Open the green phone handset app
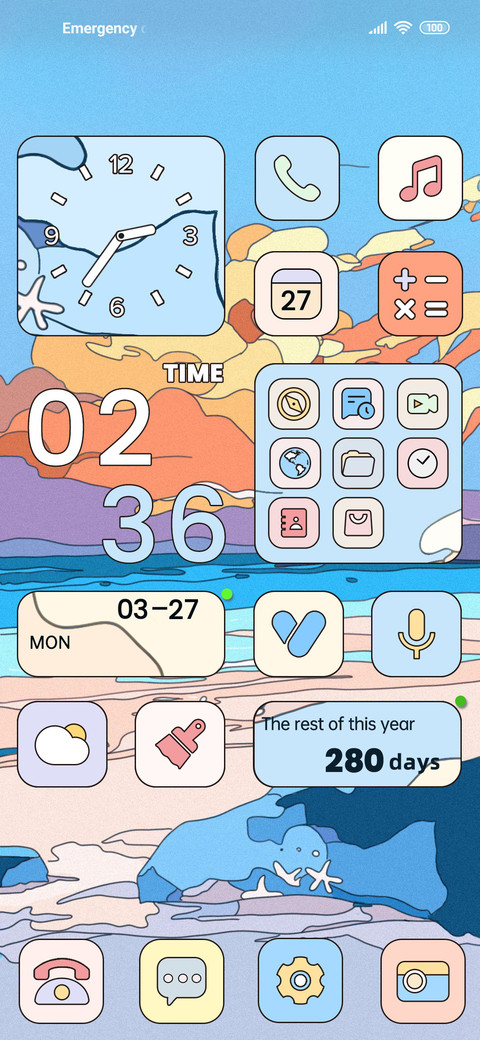Image resolution: width=480 pixels, height=1040 pixels. tap(297, 178)
